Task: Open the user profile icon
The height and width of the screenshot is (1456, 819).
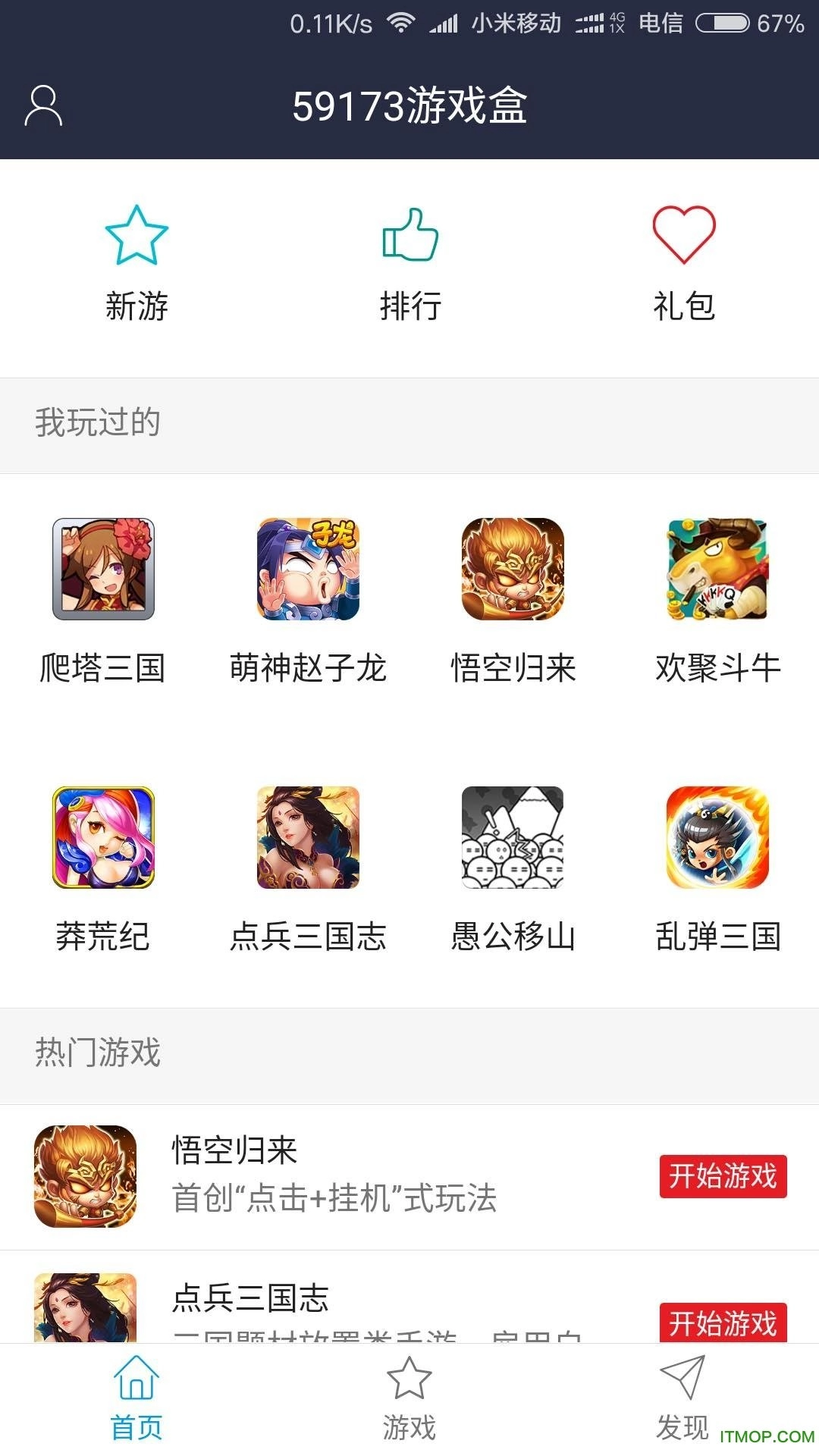Action: coord(43,106)
